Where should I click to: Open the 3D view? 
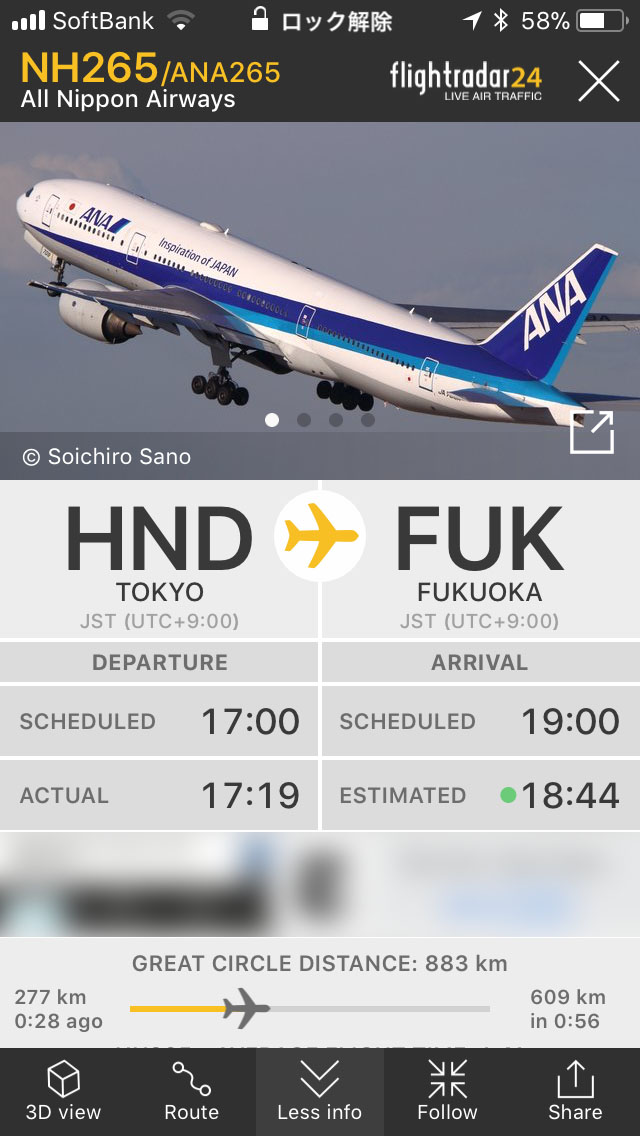coord(64,1092)
